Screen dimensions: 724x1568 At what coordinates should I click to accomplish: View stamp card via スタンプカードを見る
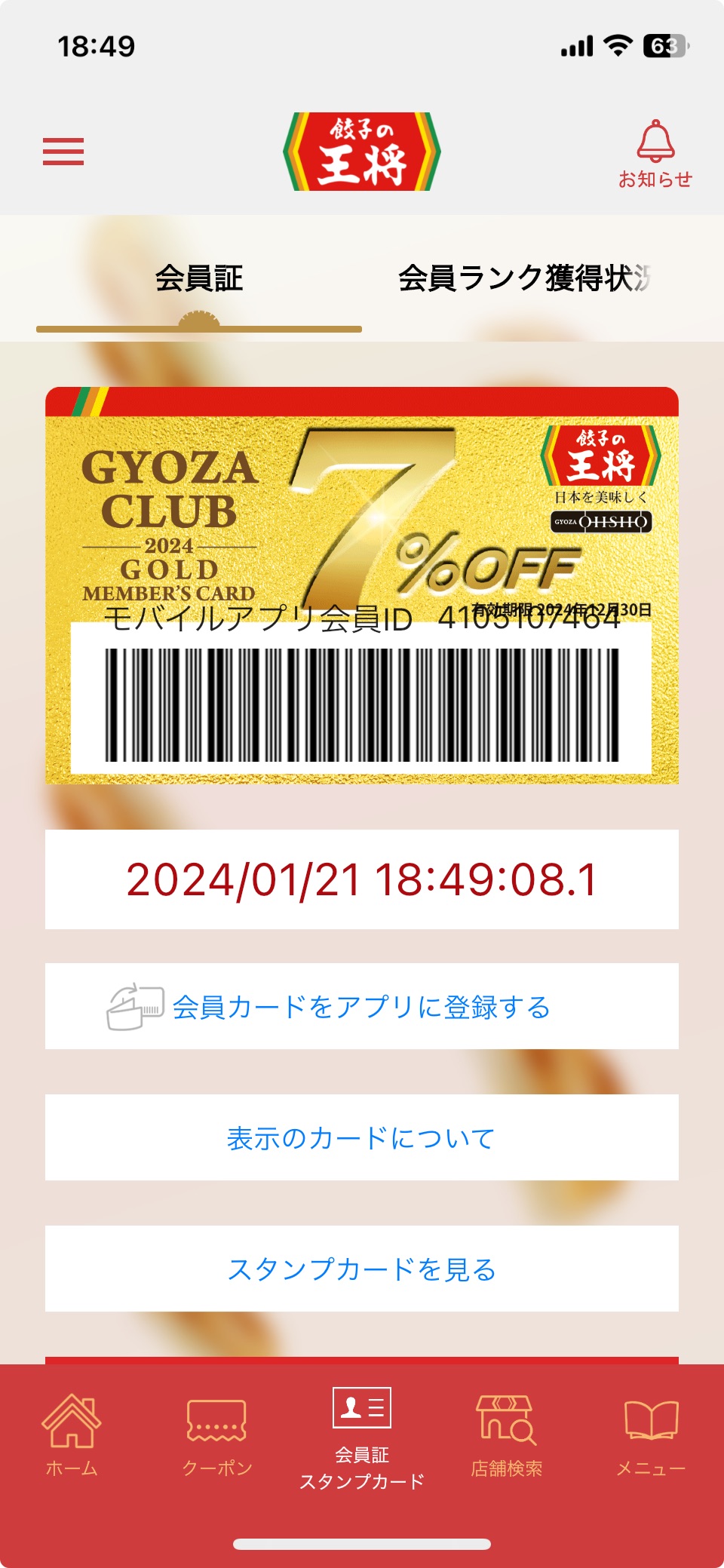[362, 1269]
